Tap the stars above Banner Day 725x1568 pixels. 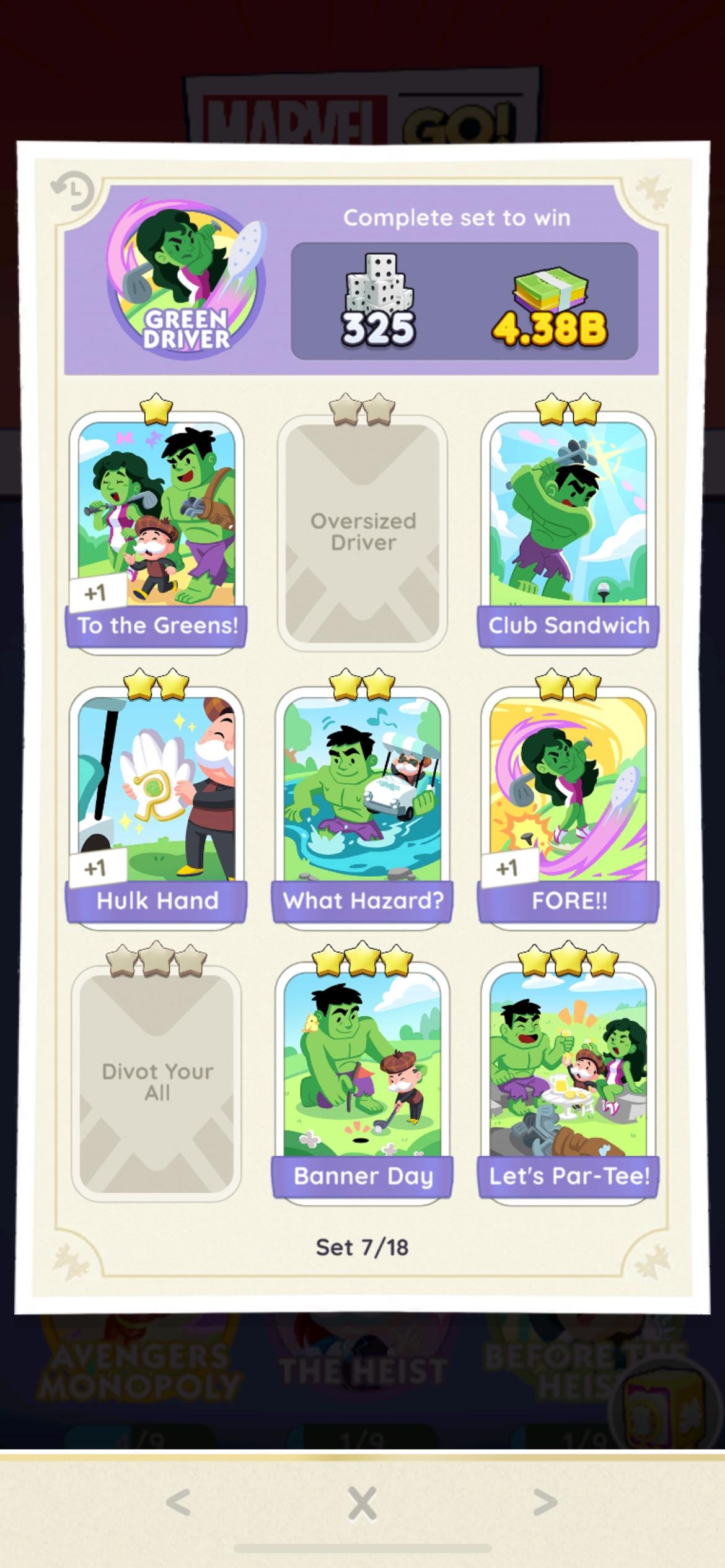[x=361, y=957]
